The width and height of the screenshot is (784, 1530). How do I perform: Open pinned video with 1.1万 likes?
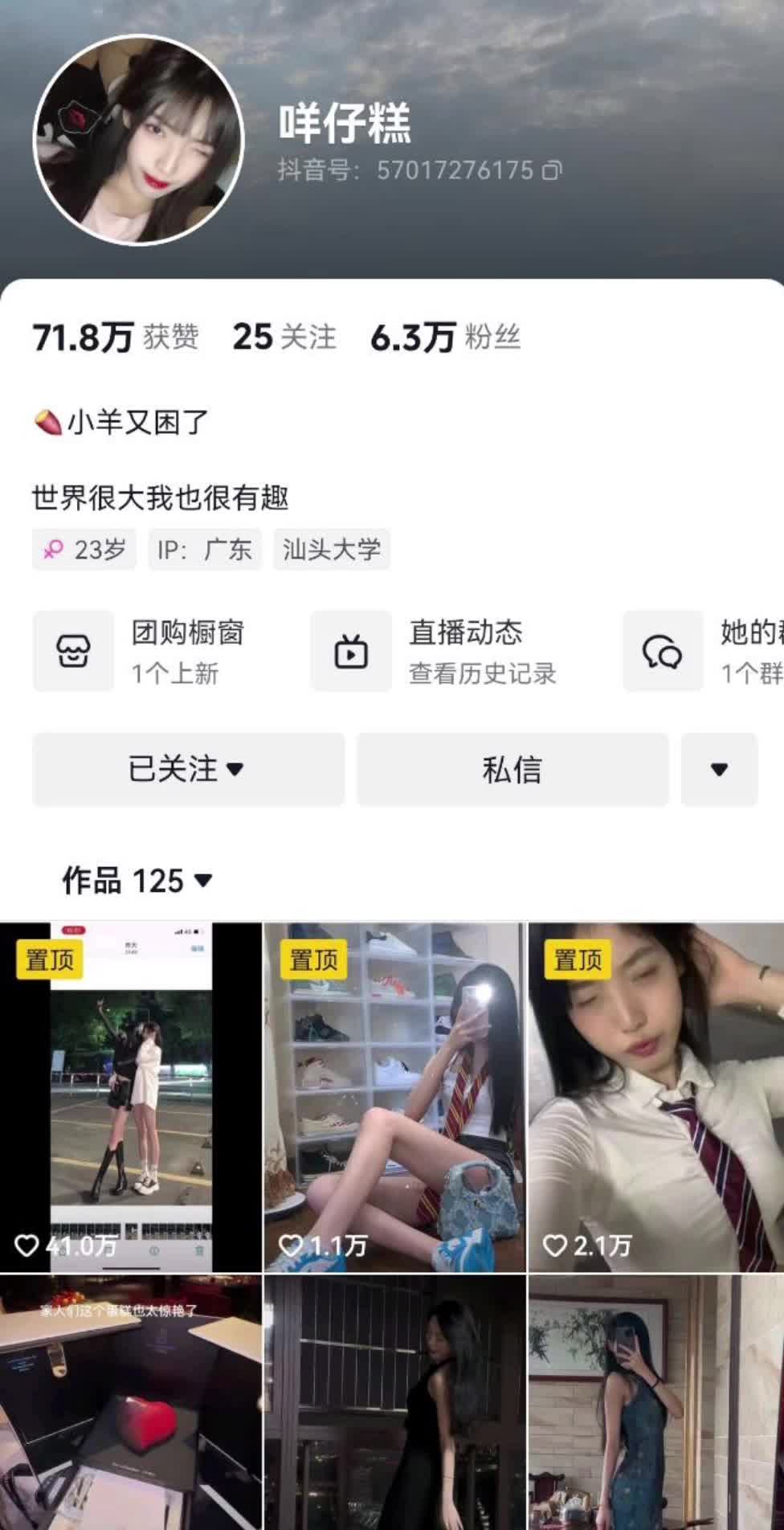[x=394, y=1097]
